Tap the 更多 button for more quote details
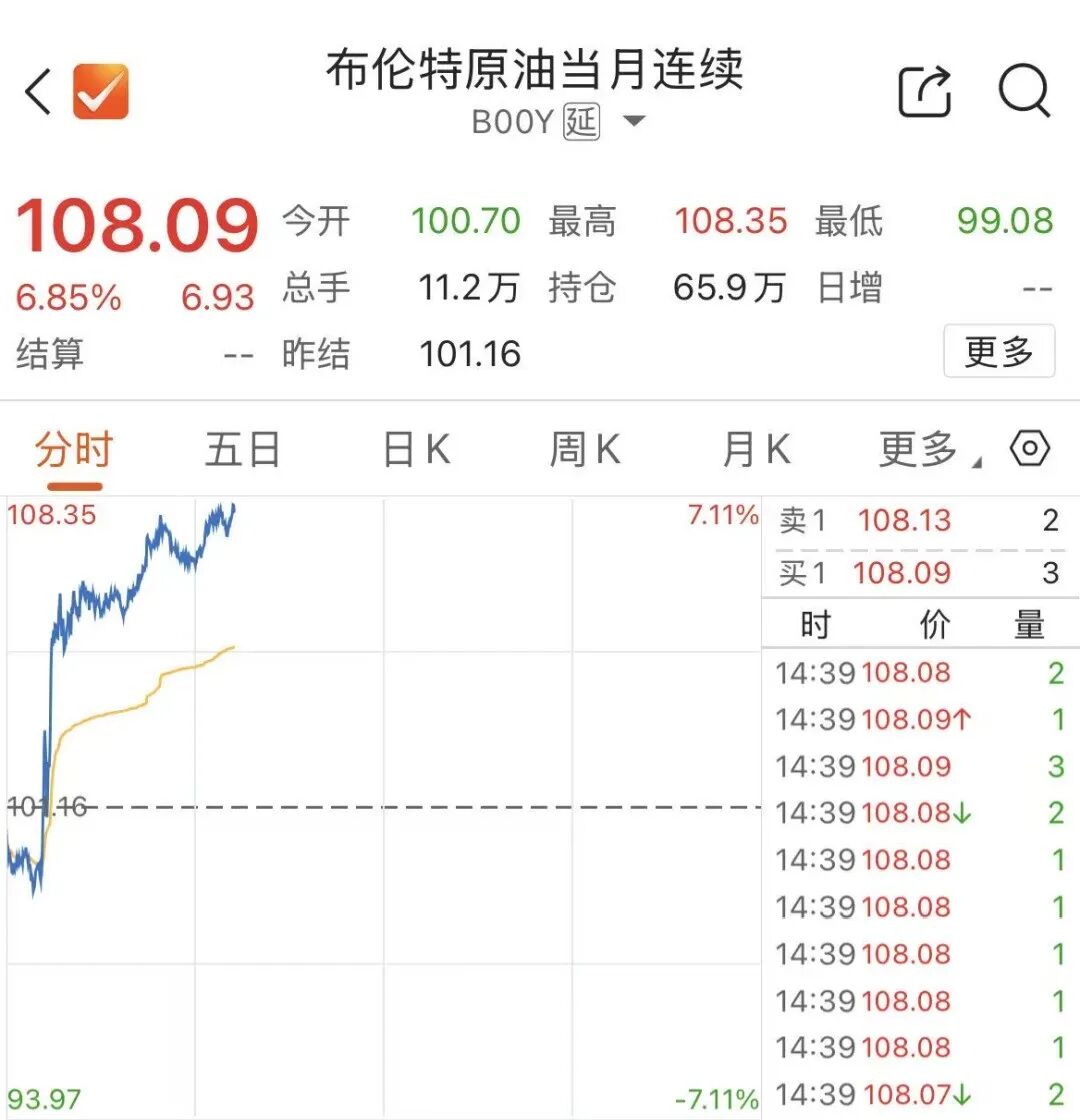Screen dimensions: 1080x1120 (998, 351)
